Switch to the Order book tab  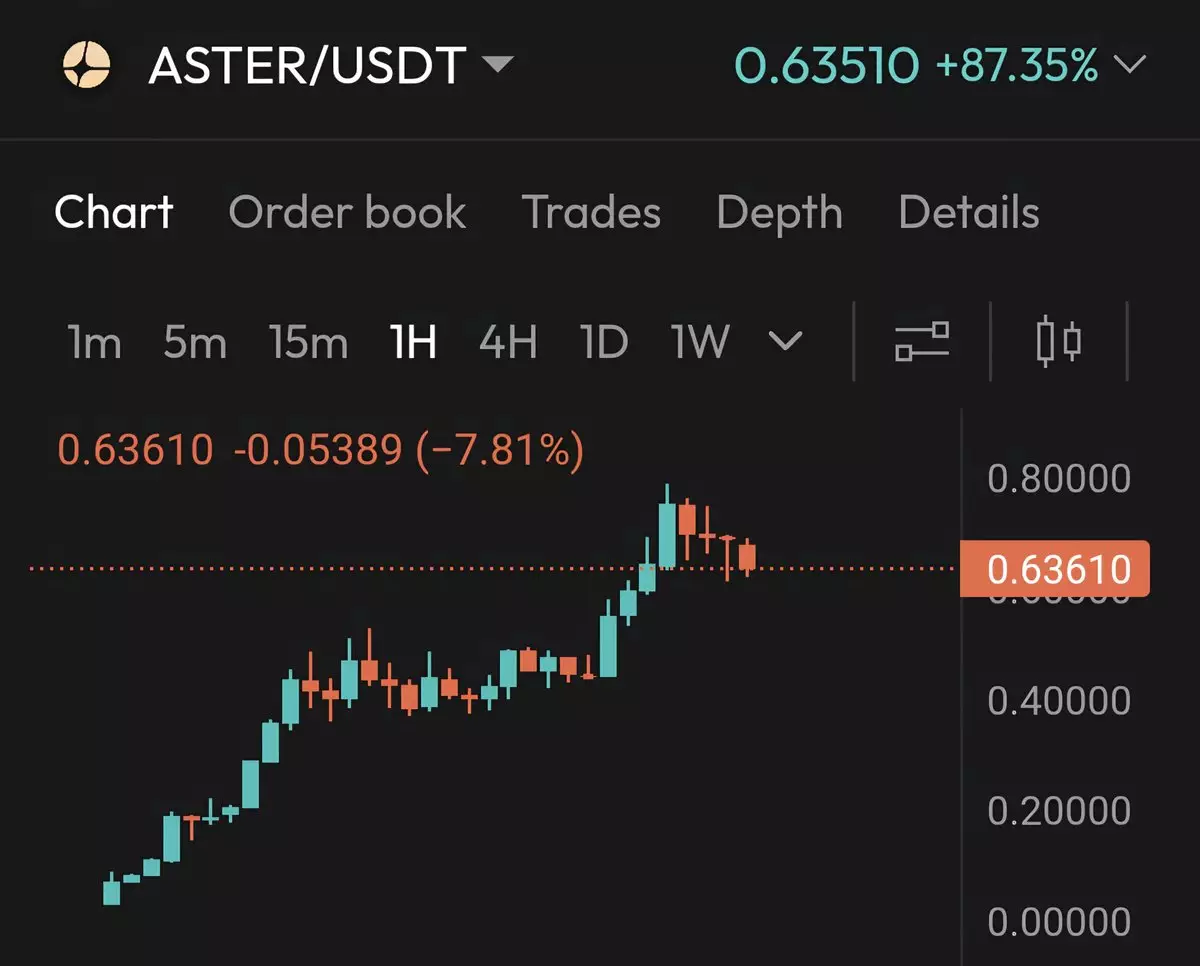coord(347,212)
